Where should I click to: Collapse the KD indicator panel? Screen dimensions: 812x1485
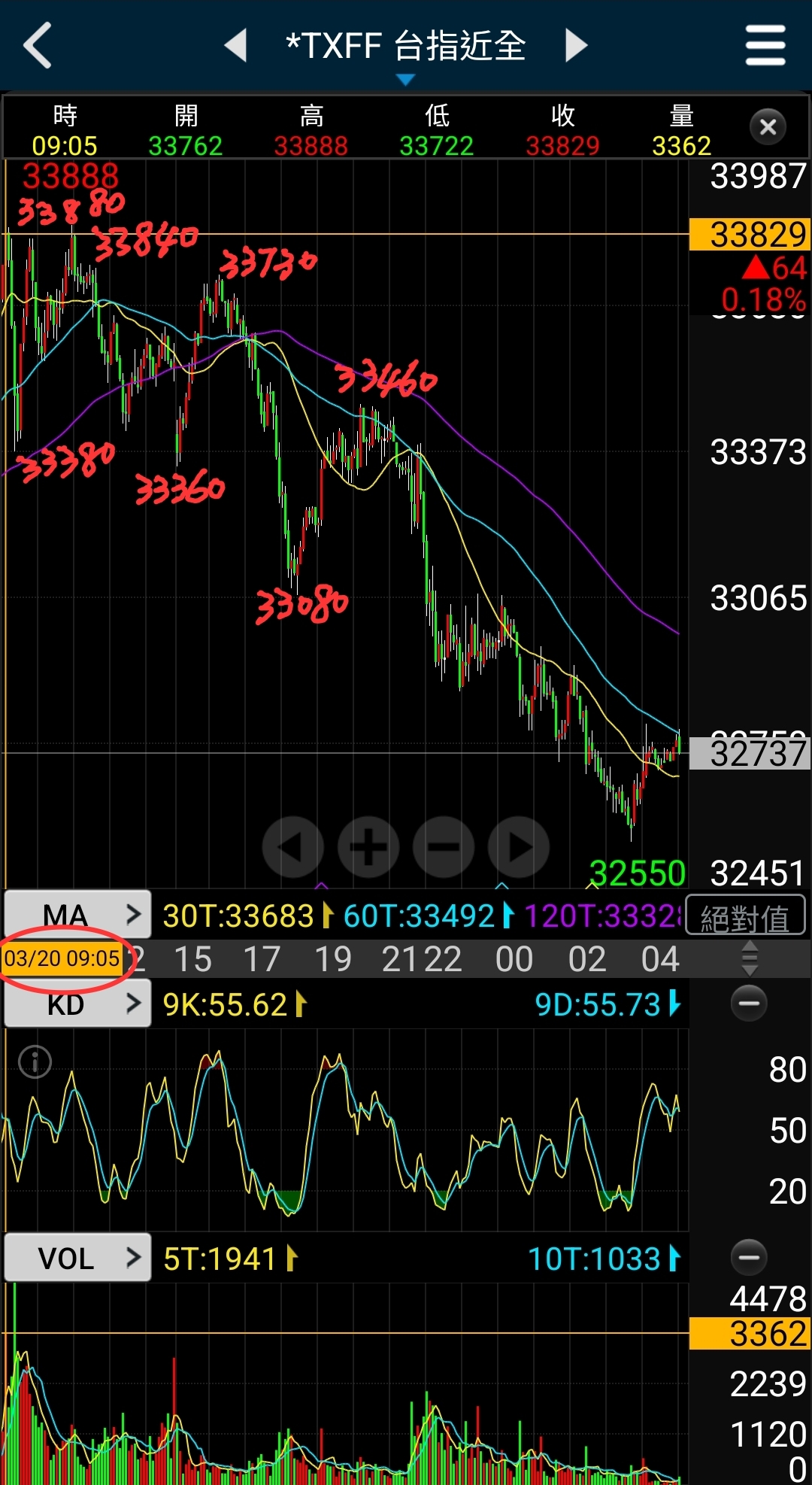(749, 1004)
